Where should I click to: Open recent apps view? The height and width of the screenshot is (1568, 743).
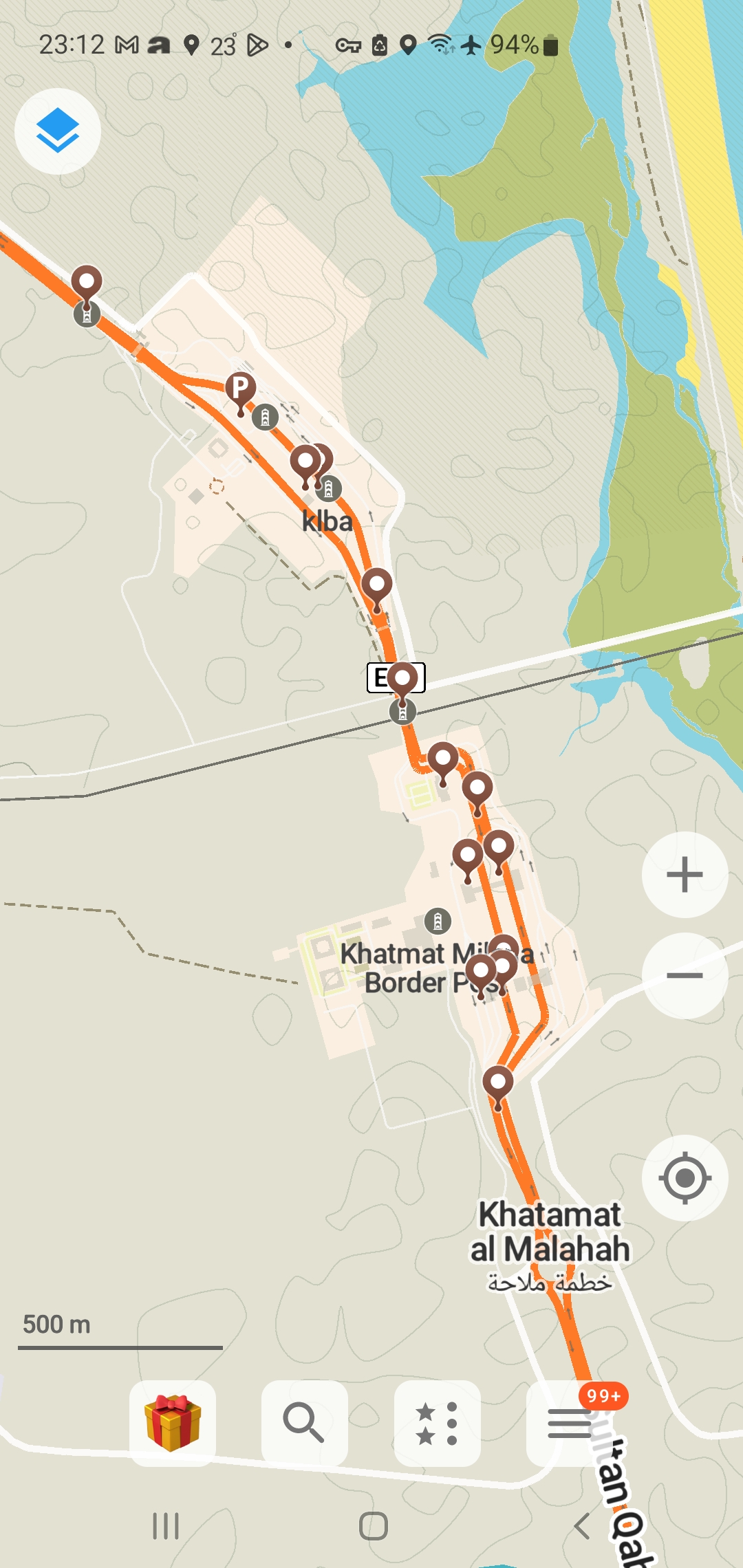click(166, 1526)
